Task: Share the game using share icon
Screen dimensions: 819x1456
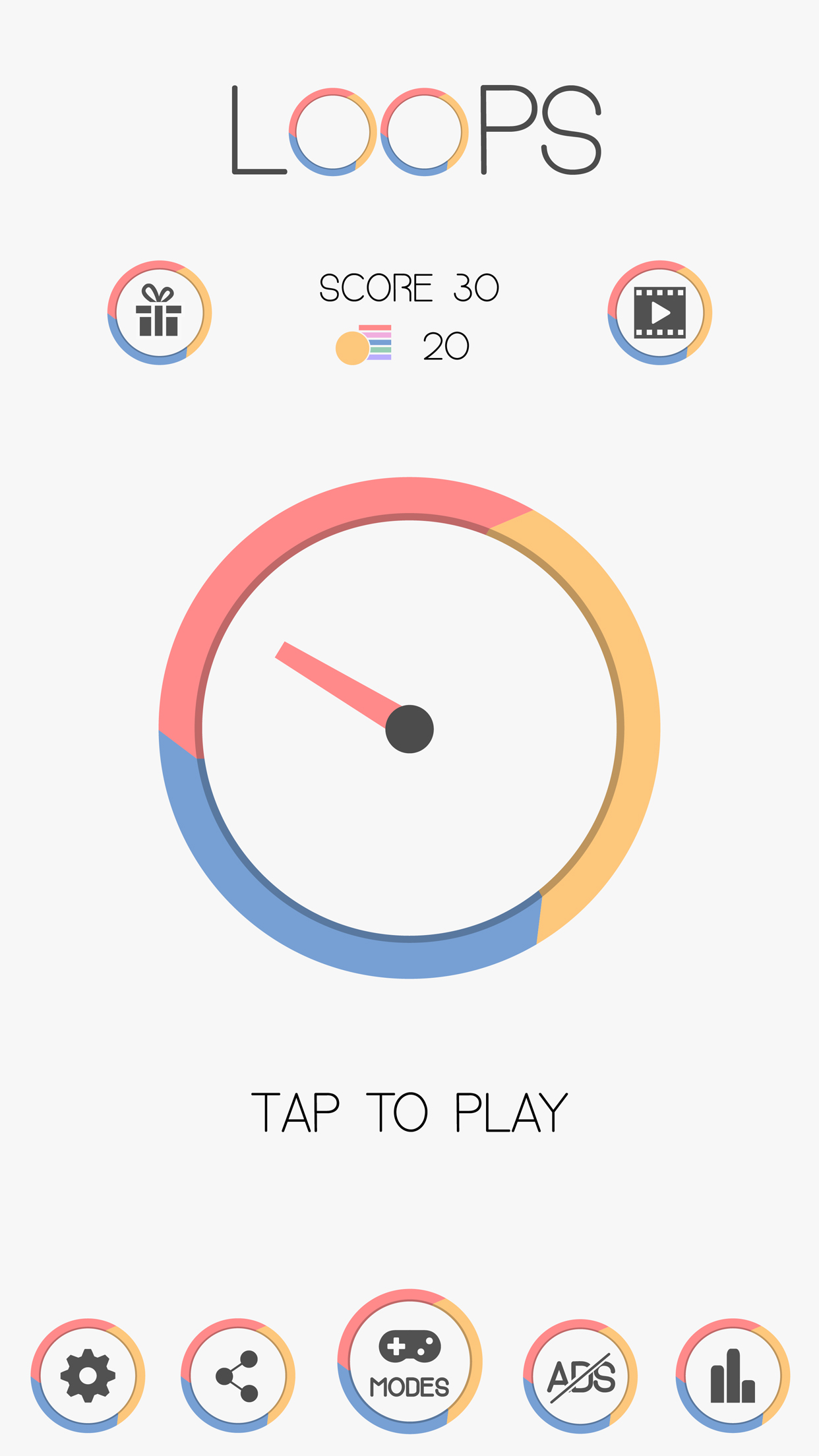Action: (237, 1376)
